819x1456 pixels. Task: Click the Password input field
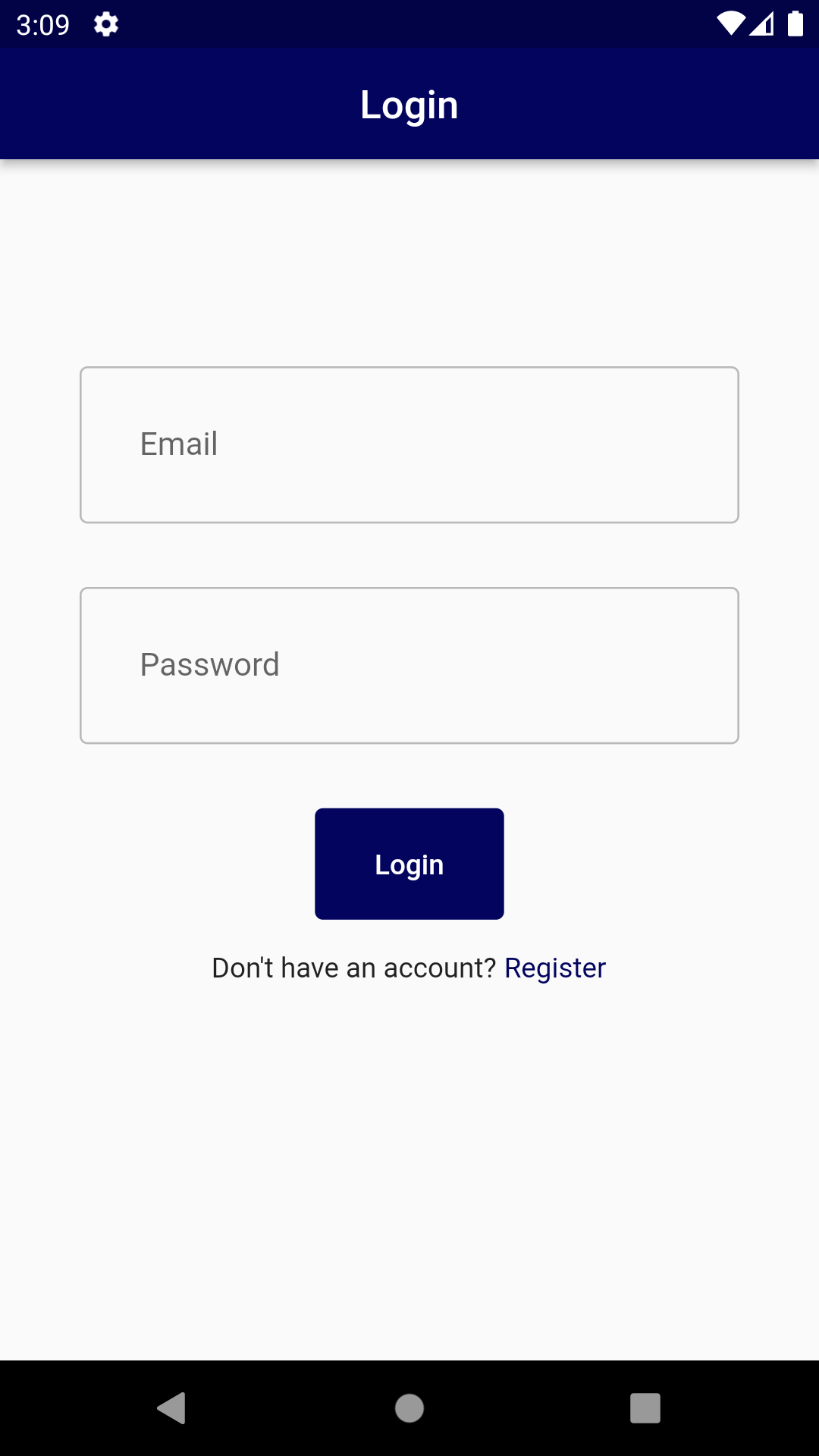409,664
